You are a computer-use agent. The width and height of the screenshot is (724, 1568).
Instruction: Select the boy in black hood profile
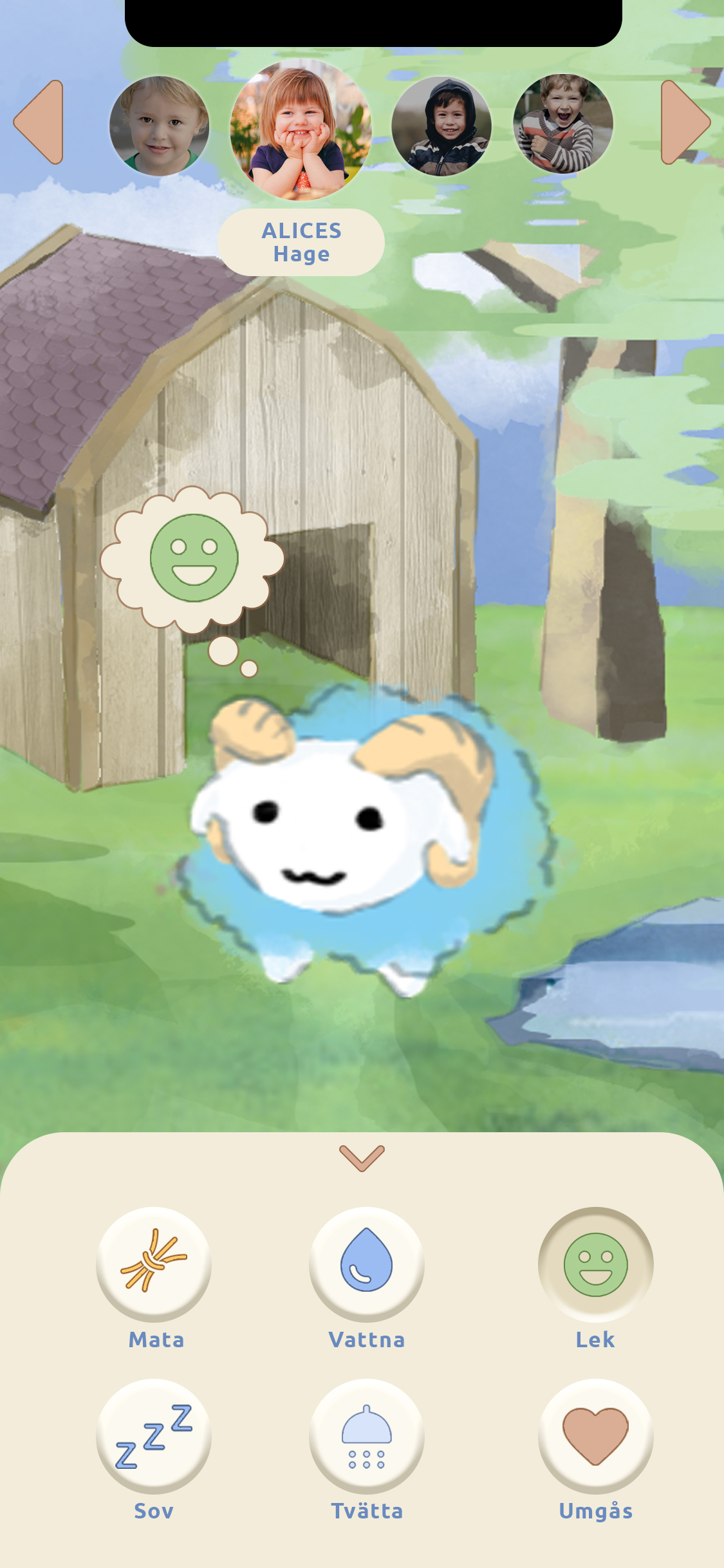click(x=441, y=126)
